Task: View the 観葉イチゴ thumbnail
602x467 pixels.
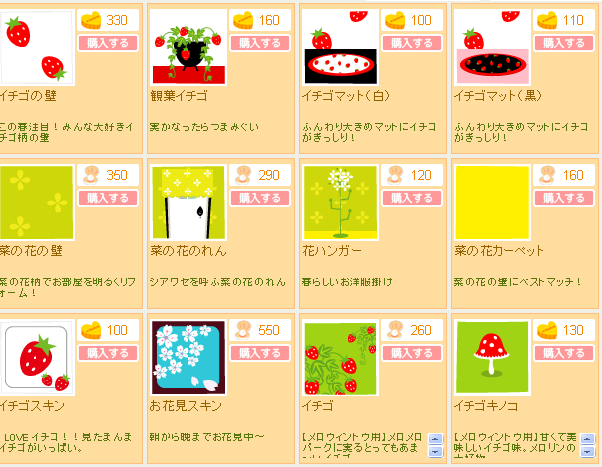Action: 189,48
